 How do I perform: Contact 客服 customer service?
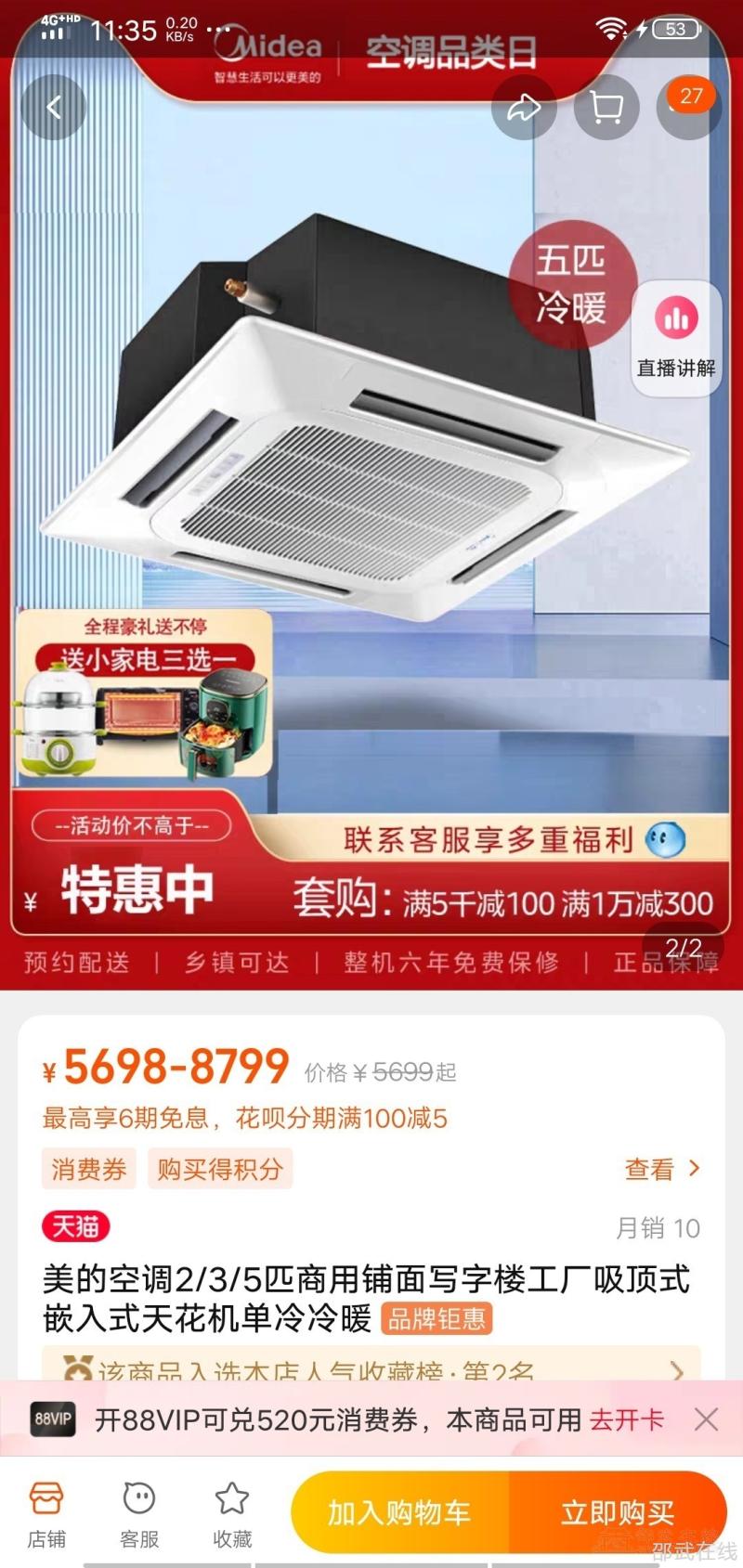139,1514
